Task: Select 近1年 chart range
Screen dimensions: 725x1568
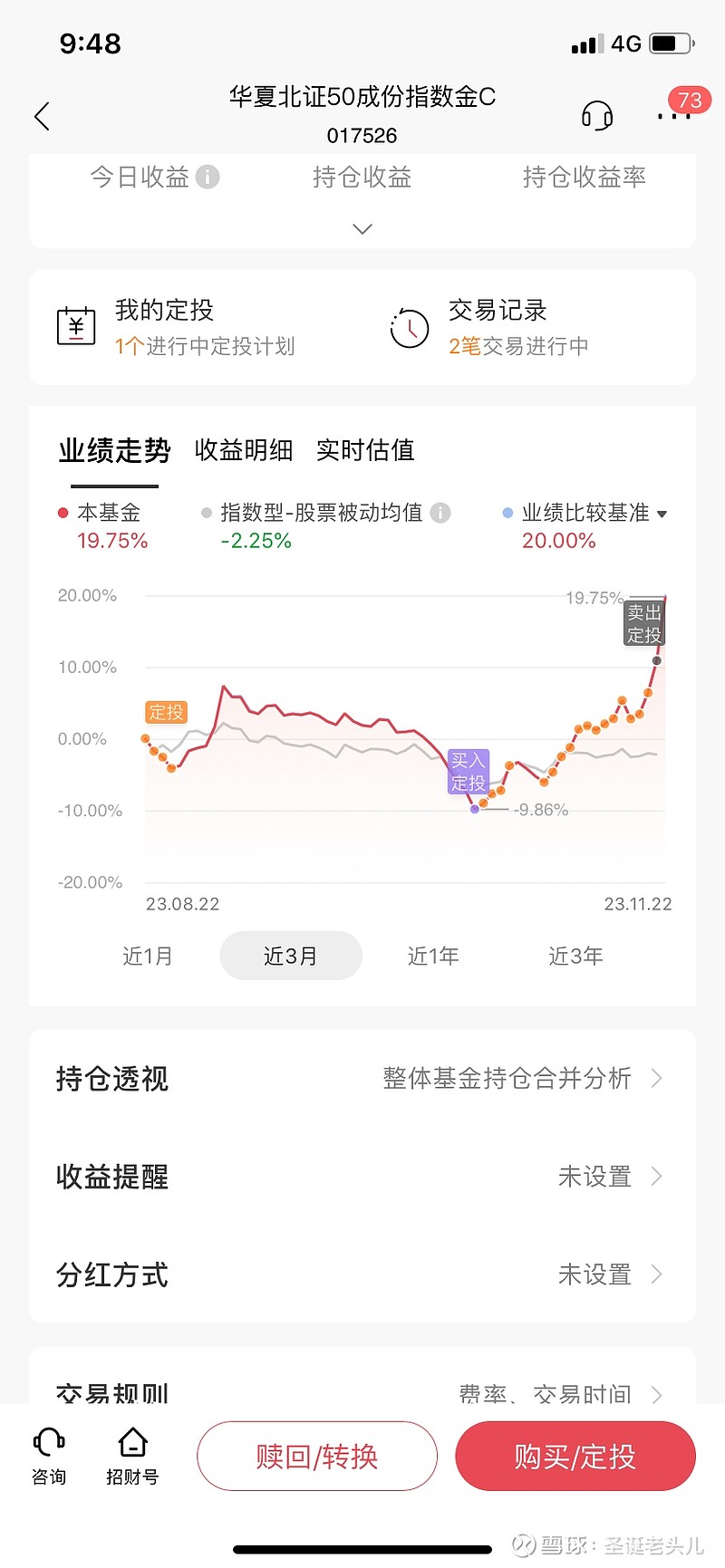Action: (x=433, y=956)
